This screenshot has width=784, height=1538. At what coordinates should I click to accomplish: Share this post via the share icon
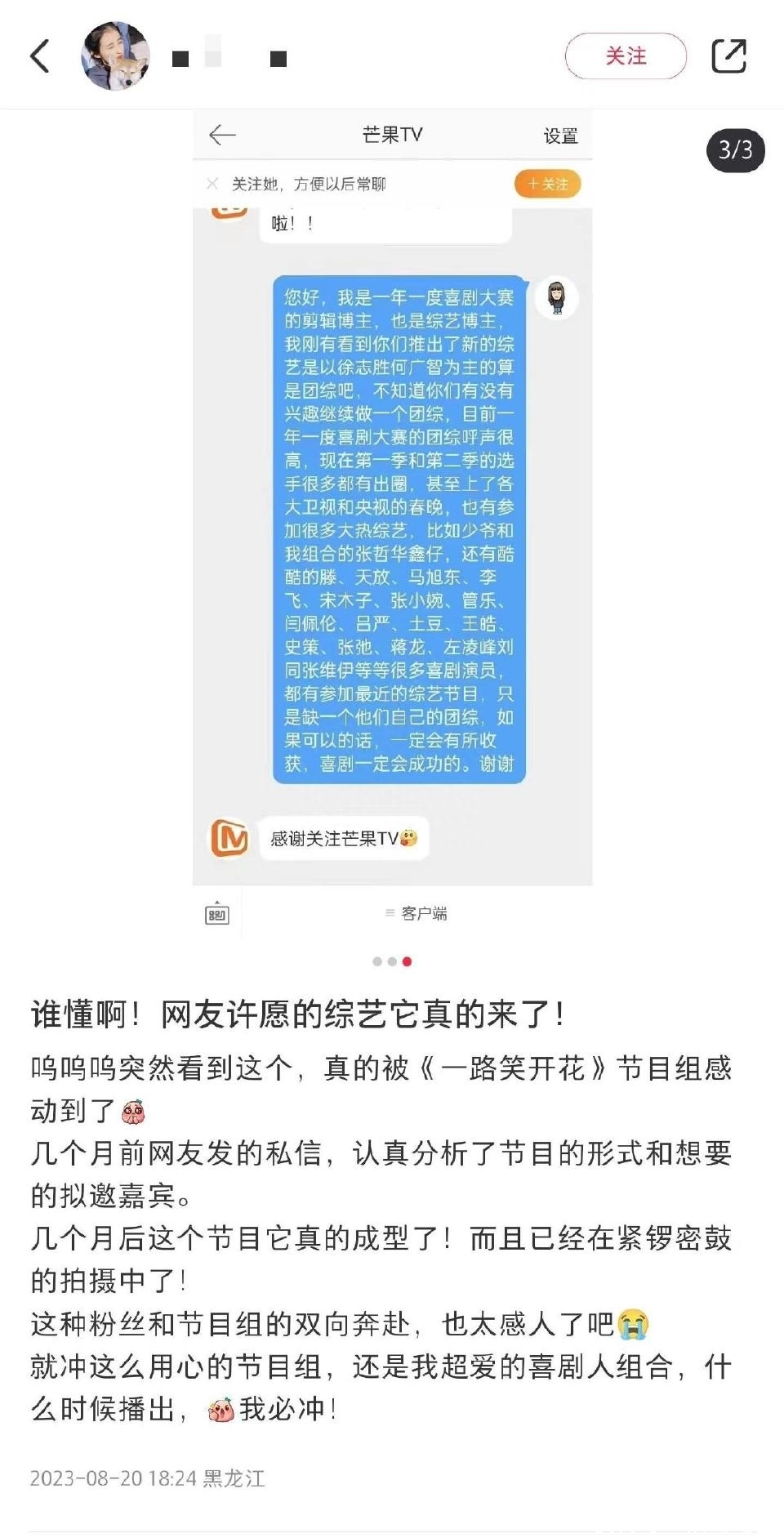pyautogui.click(x=728, y=56)
